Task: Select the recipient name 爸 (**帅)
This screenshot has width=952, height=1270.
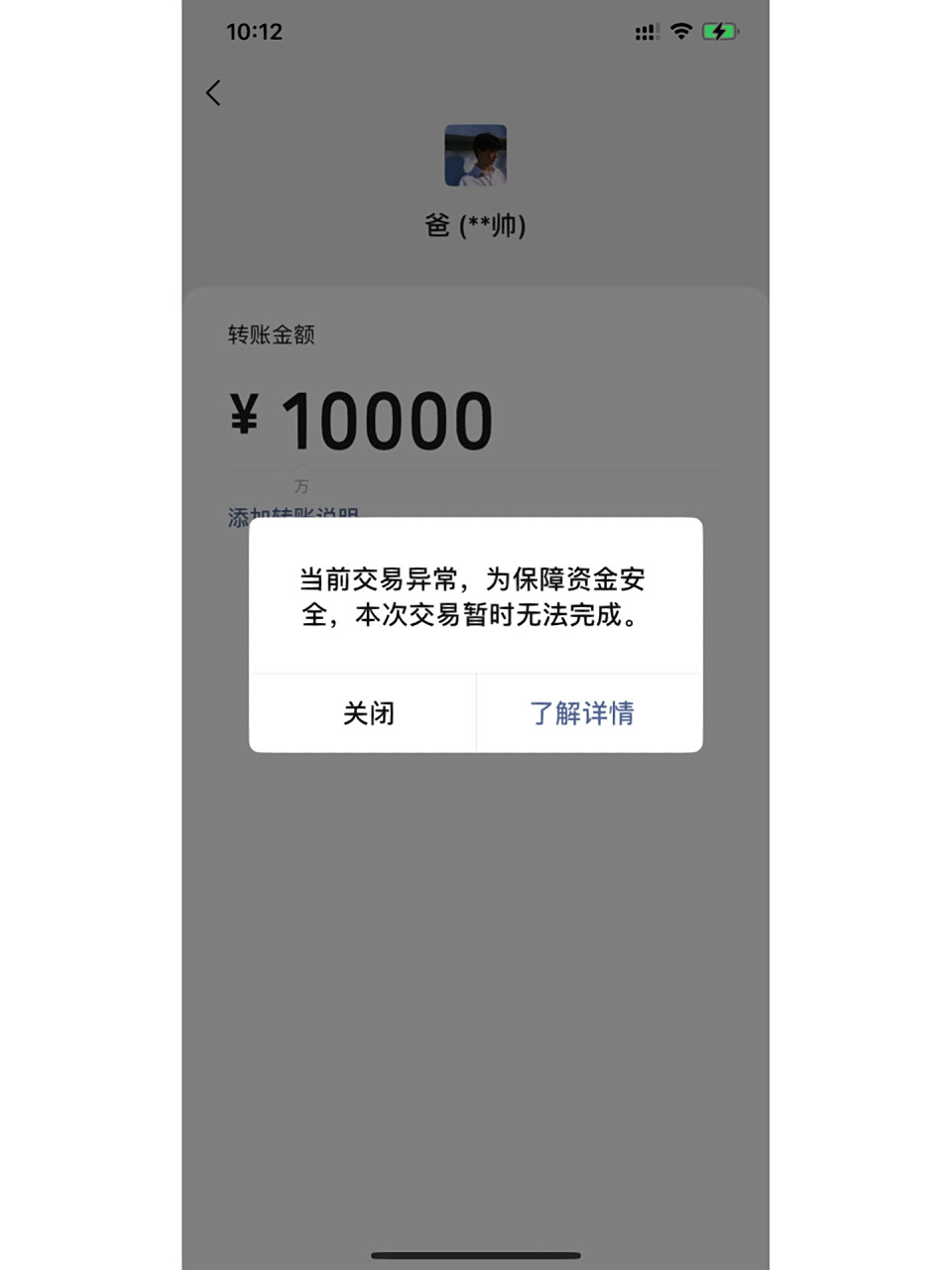Action: [x=475, y=224]
